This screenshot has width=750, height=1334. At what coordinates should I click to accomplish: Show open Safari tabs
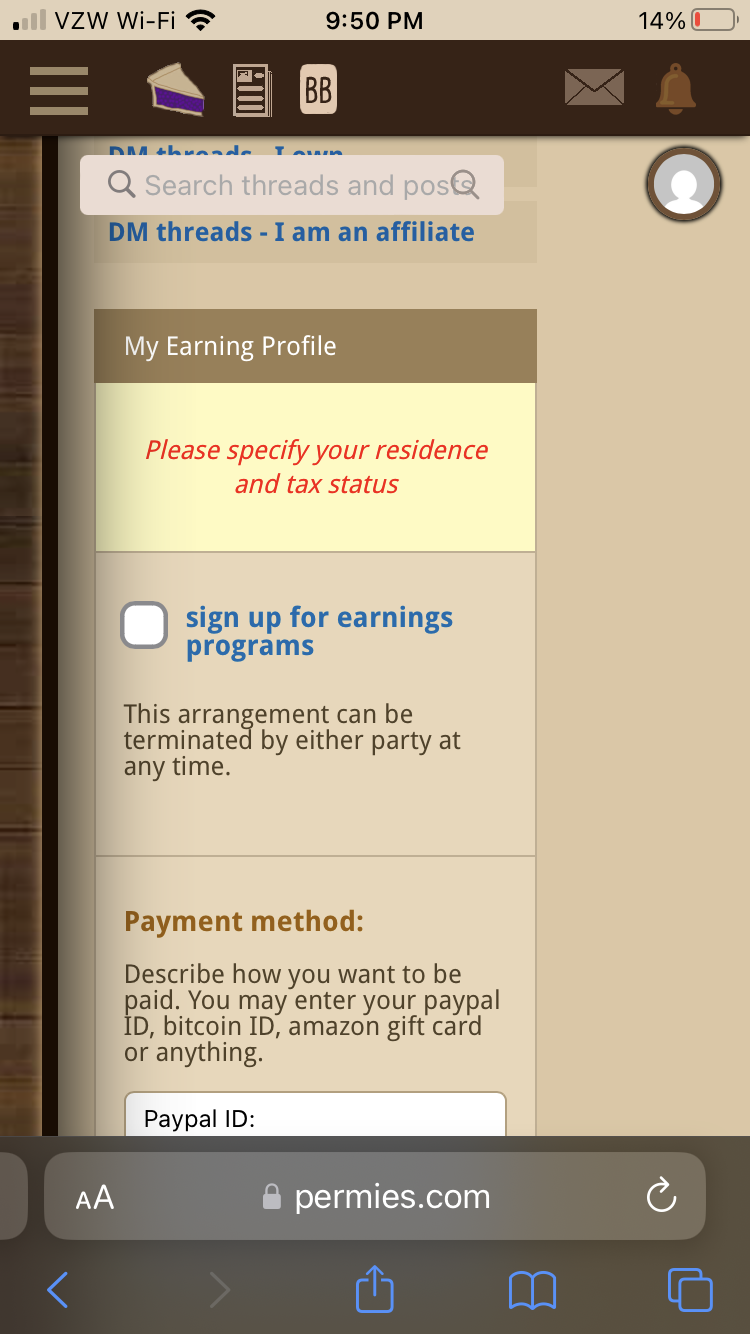tap(690, 1289)
